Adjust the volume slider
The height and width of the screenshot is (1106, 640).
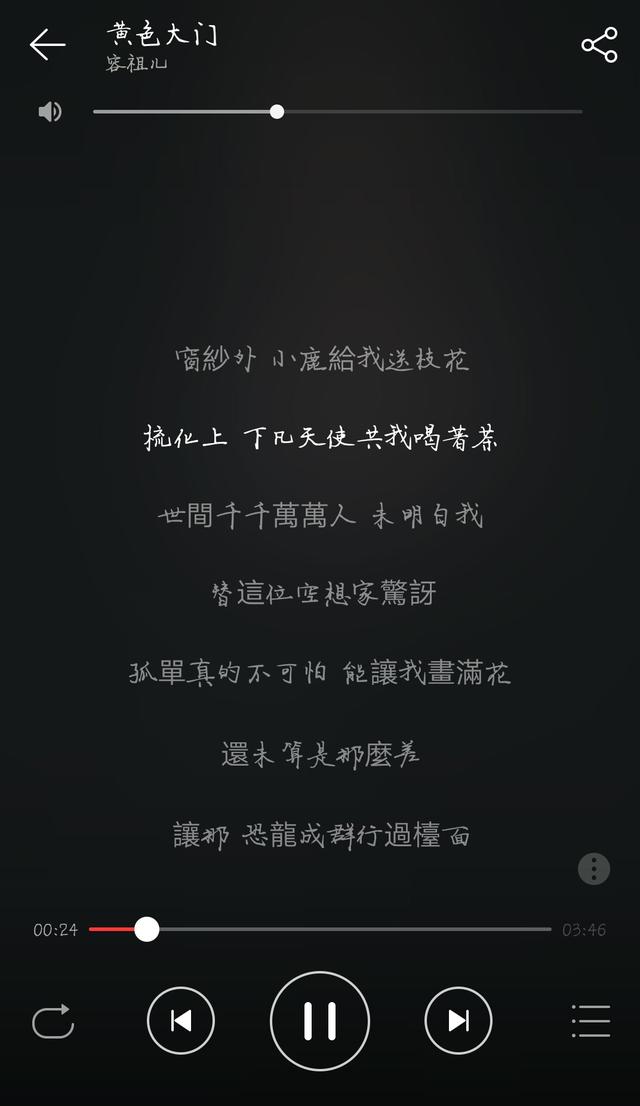pos(337,111)
